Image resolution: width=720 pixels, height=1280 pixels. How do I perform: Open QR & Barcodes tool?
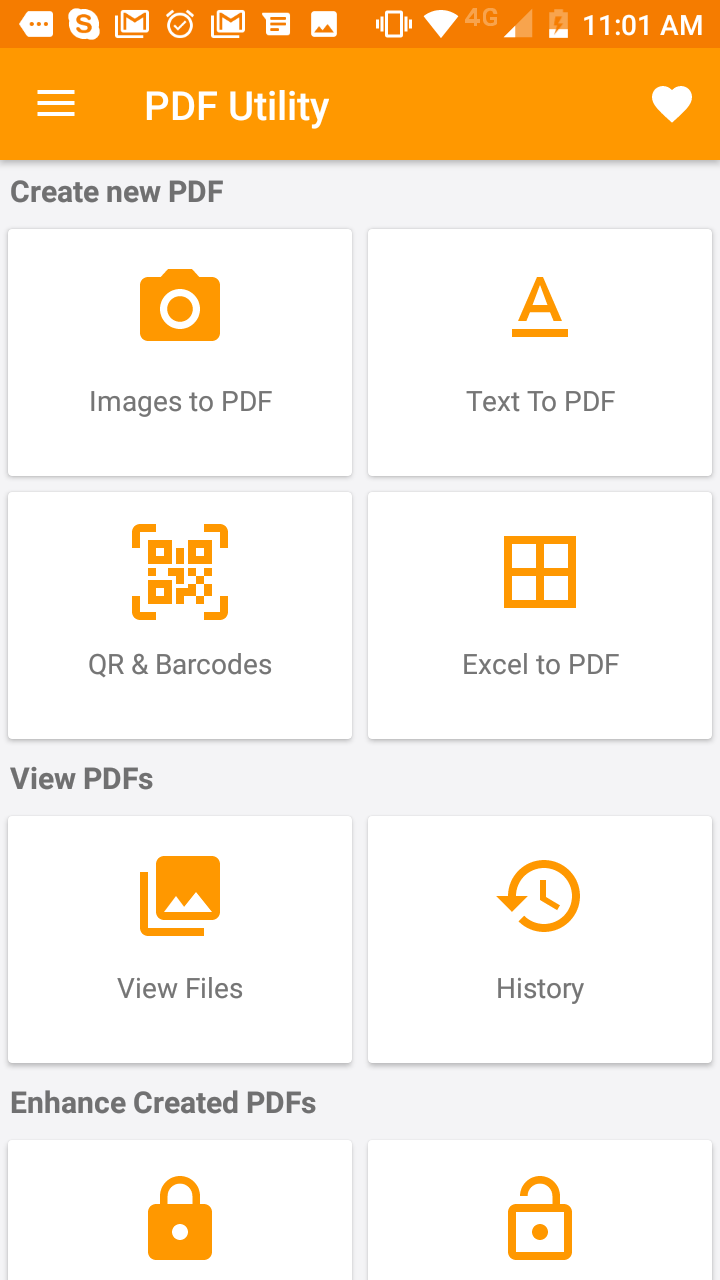[180, 615]
